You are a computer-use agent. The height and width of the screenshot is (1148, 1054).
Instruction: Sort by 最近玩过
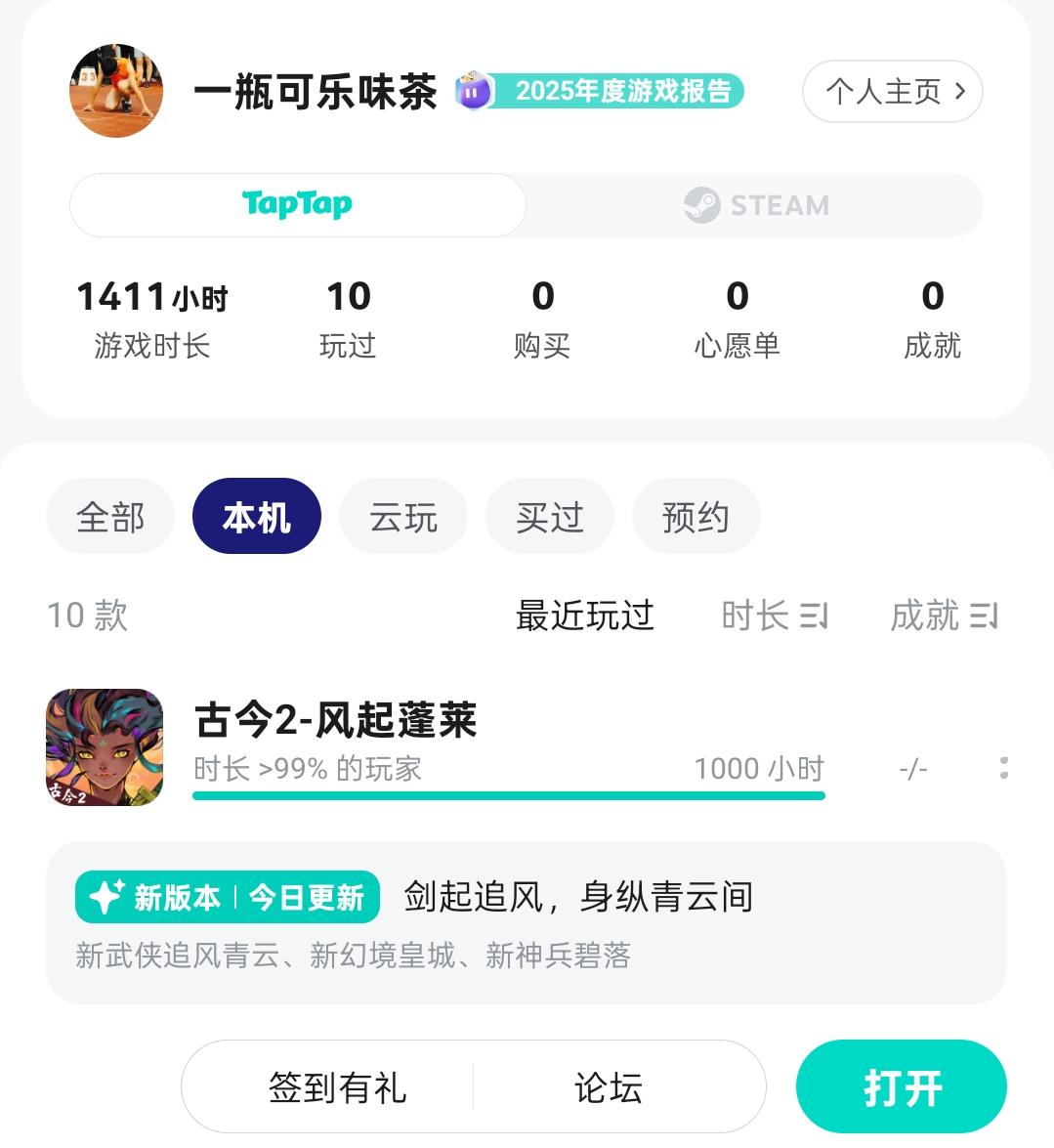pos(584,616)
